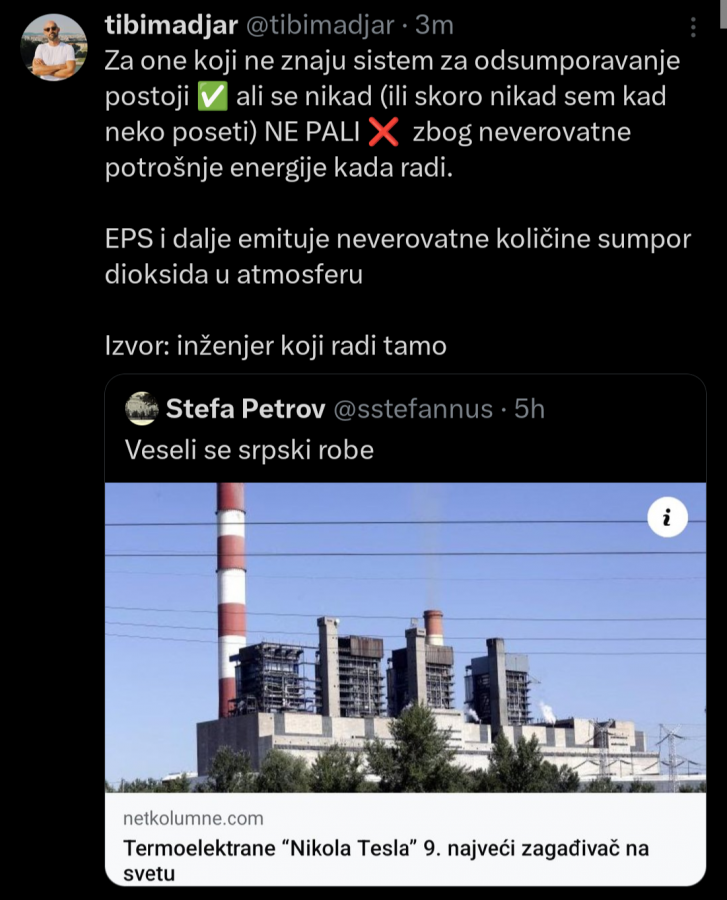Open Stefa Petrov's quoted tweet
727x900 pixels.
pos(250,450)
